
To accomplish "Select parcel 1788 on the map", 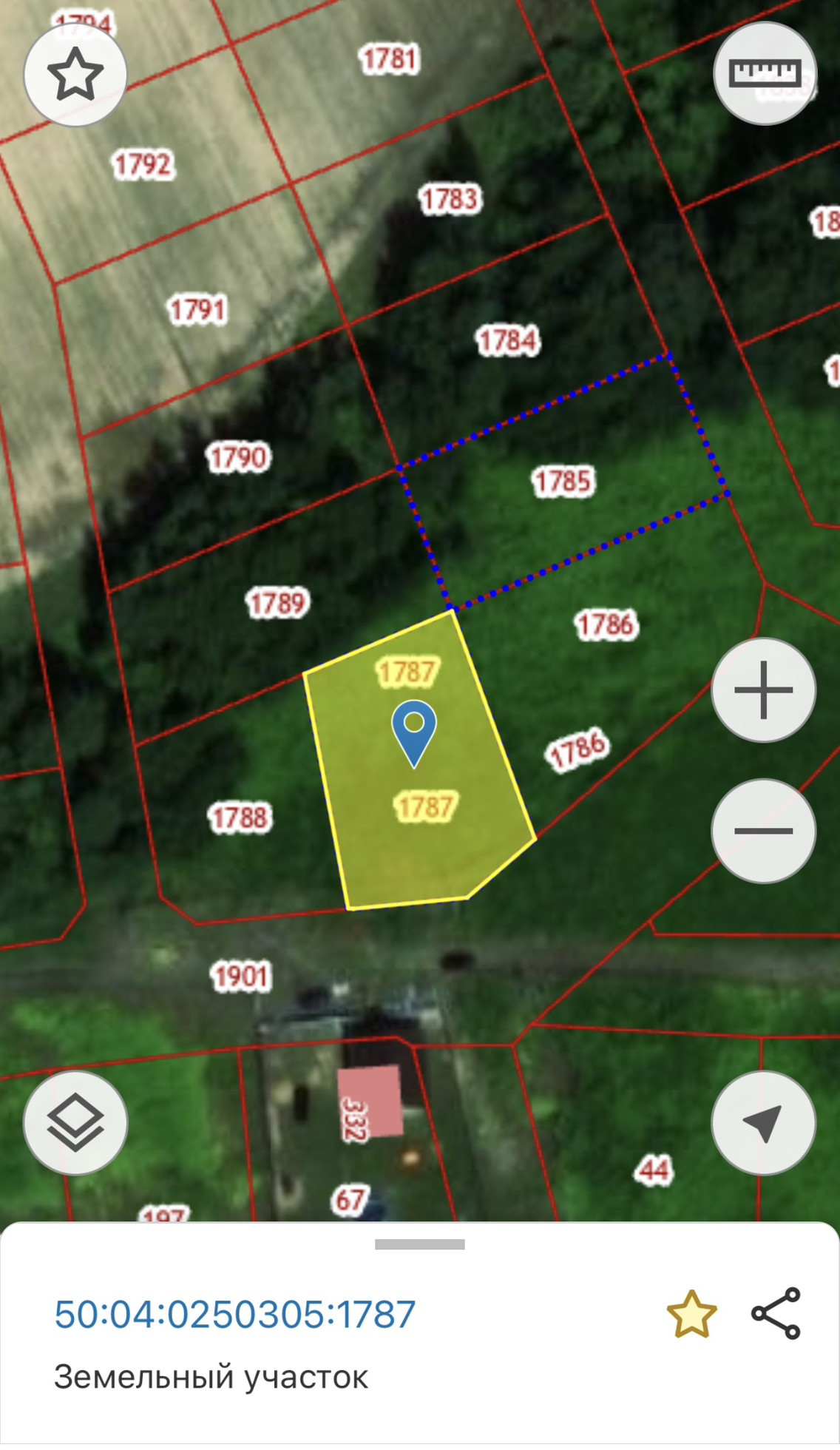I will coord(240,818).
